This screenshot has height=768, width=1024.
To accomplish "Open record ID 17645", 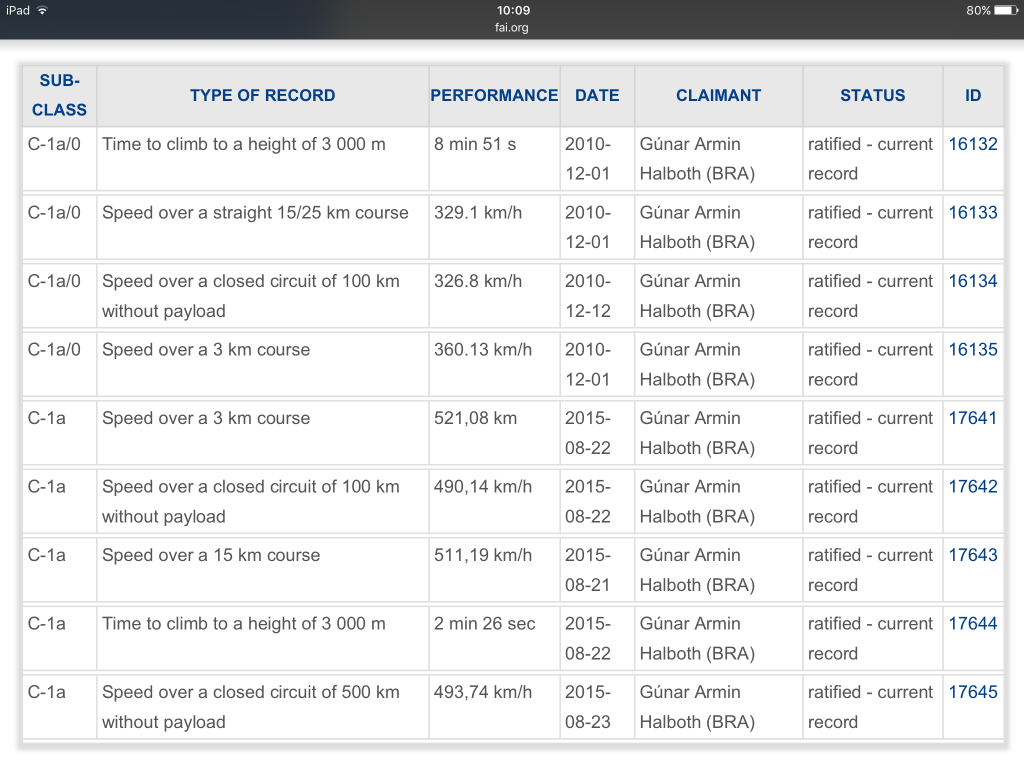I will pyautogui.click(x=972, y=692).
